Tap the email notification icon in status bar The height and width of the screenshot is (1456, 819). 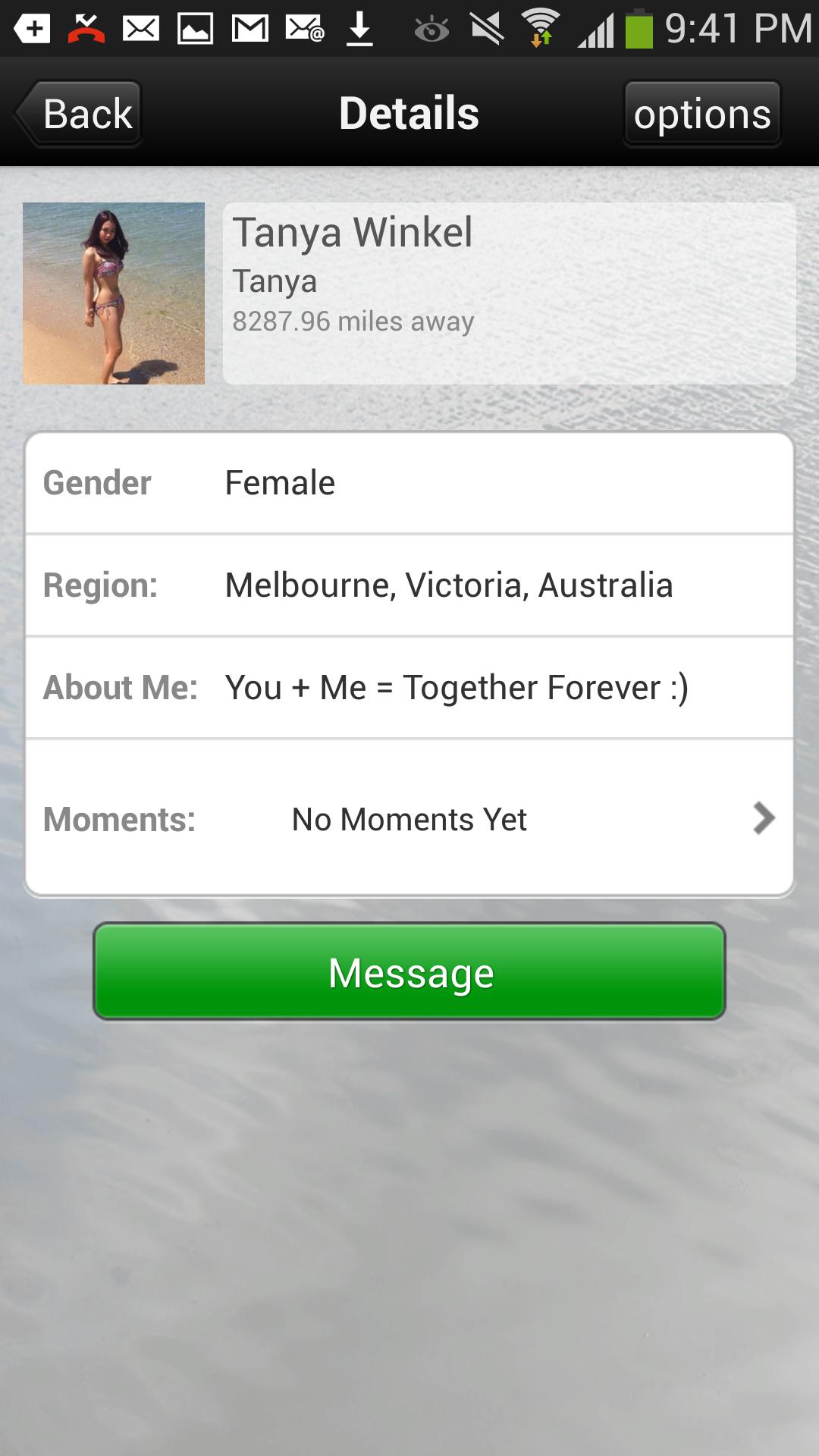[x=303, y=30]
